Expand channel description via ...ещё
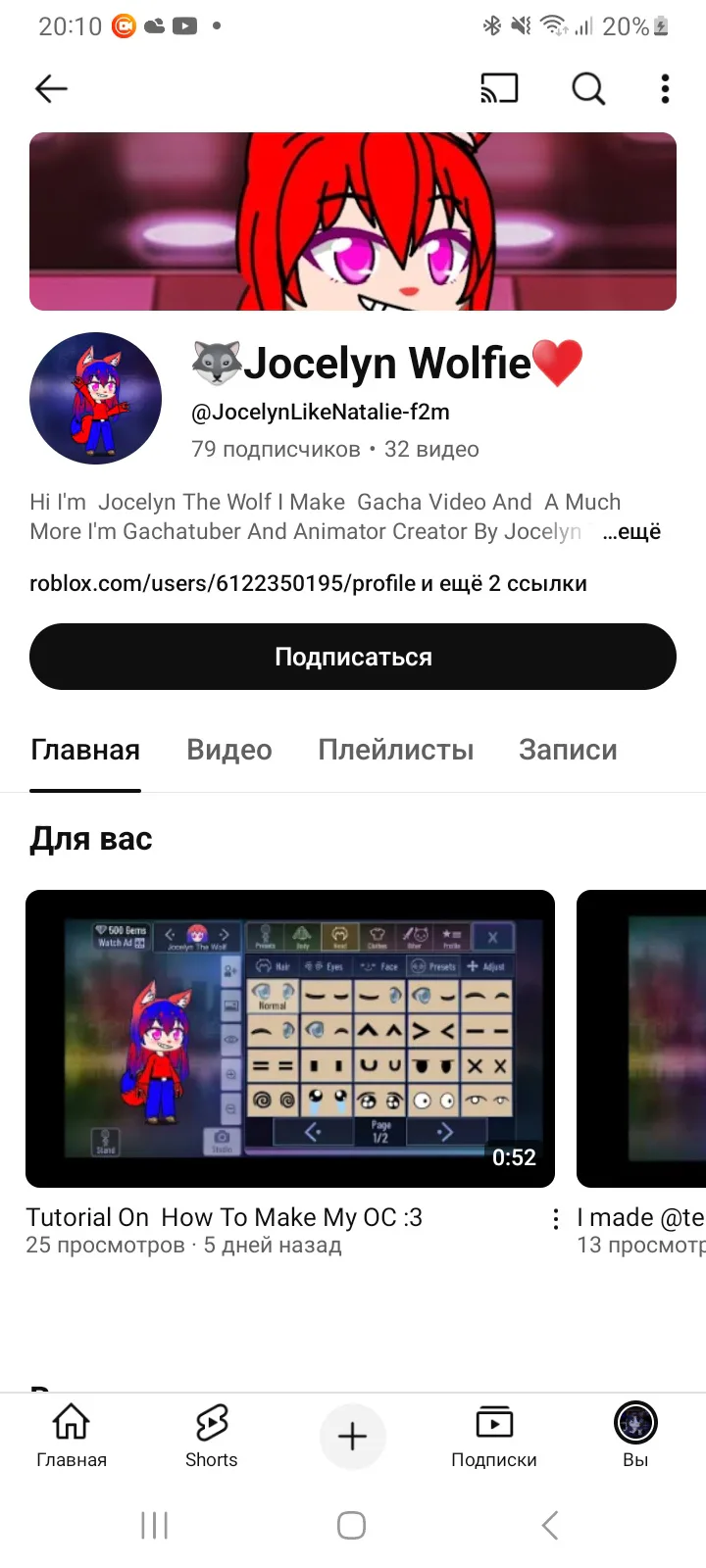Viewport: 706px width, 1568px height. click(x=631, y=532)
